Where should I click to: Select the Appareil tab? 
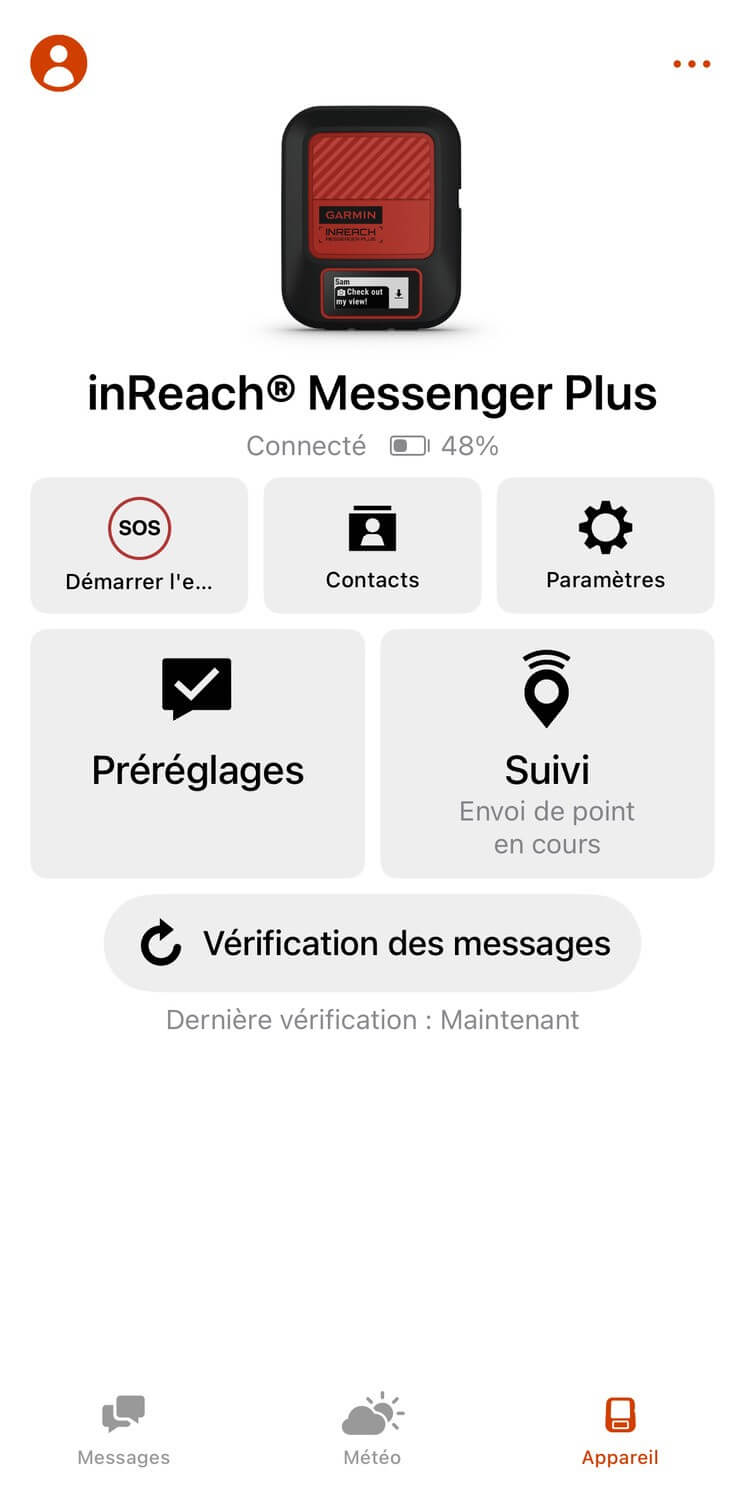point(620,1430)
